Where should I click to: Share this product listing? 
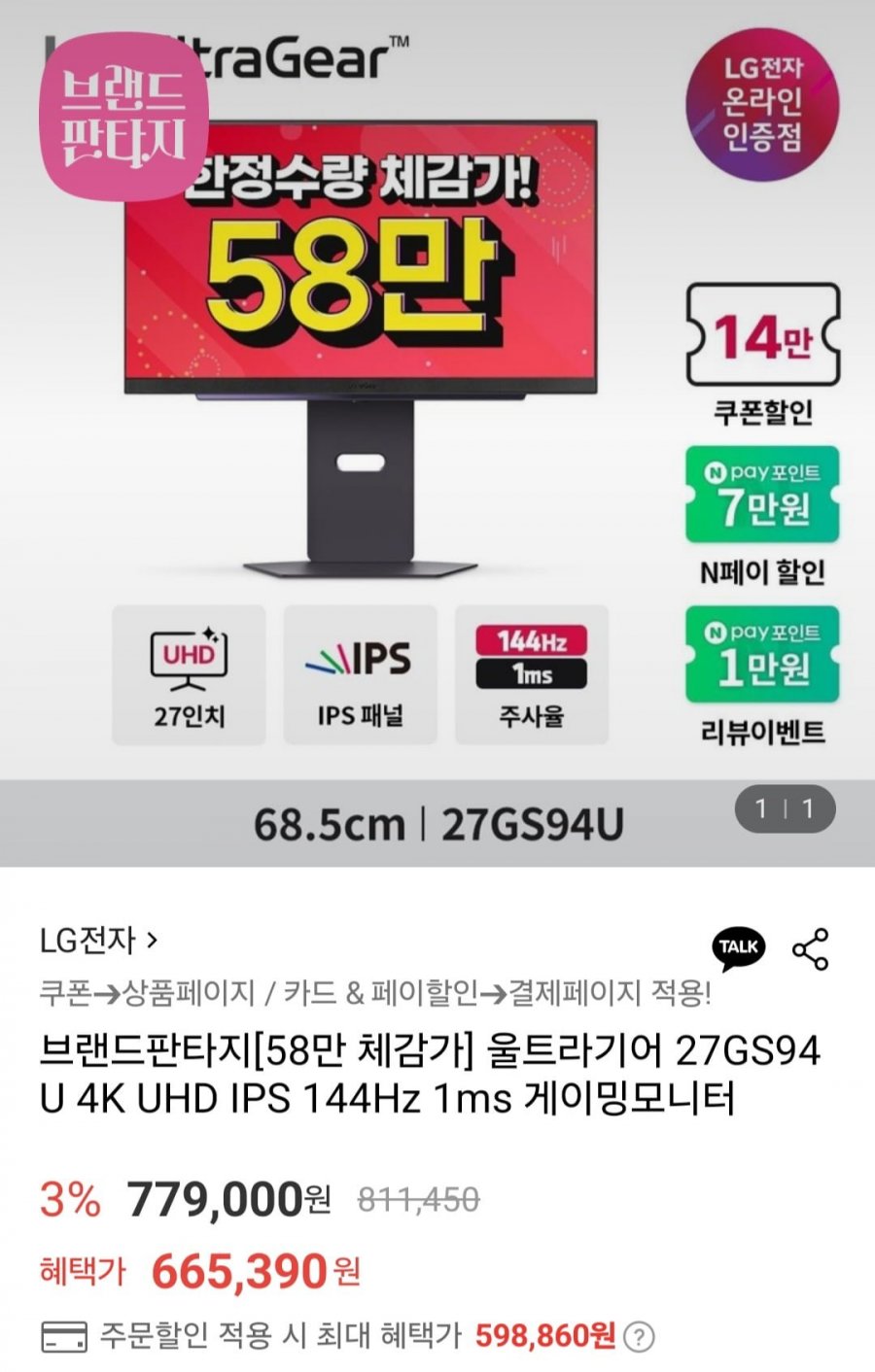click(x=810, y=948)
